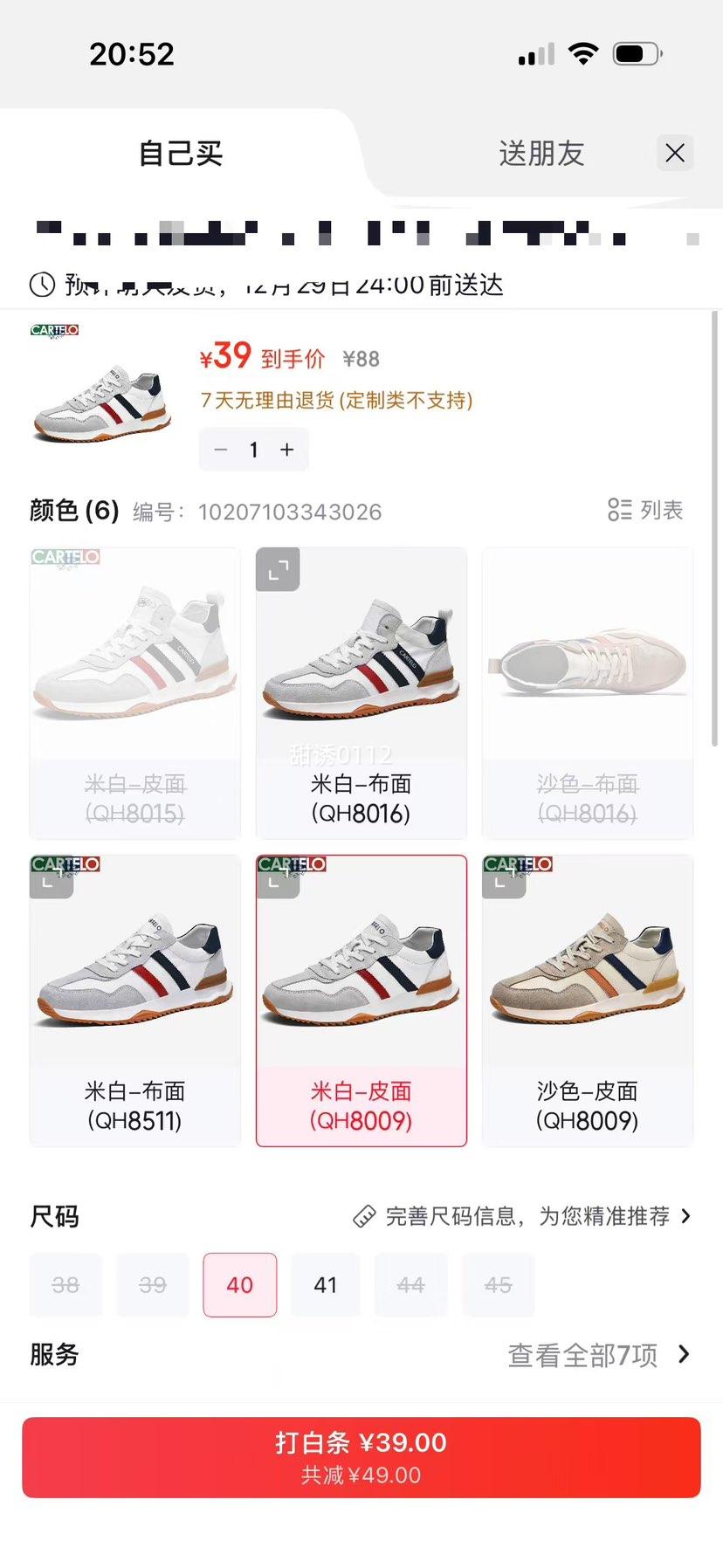Click the CARTELO brand logo above the product image
Viewport: 723px width, 1568px height.
[52, 332]
